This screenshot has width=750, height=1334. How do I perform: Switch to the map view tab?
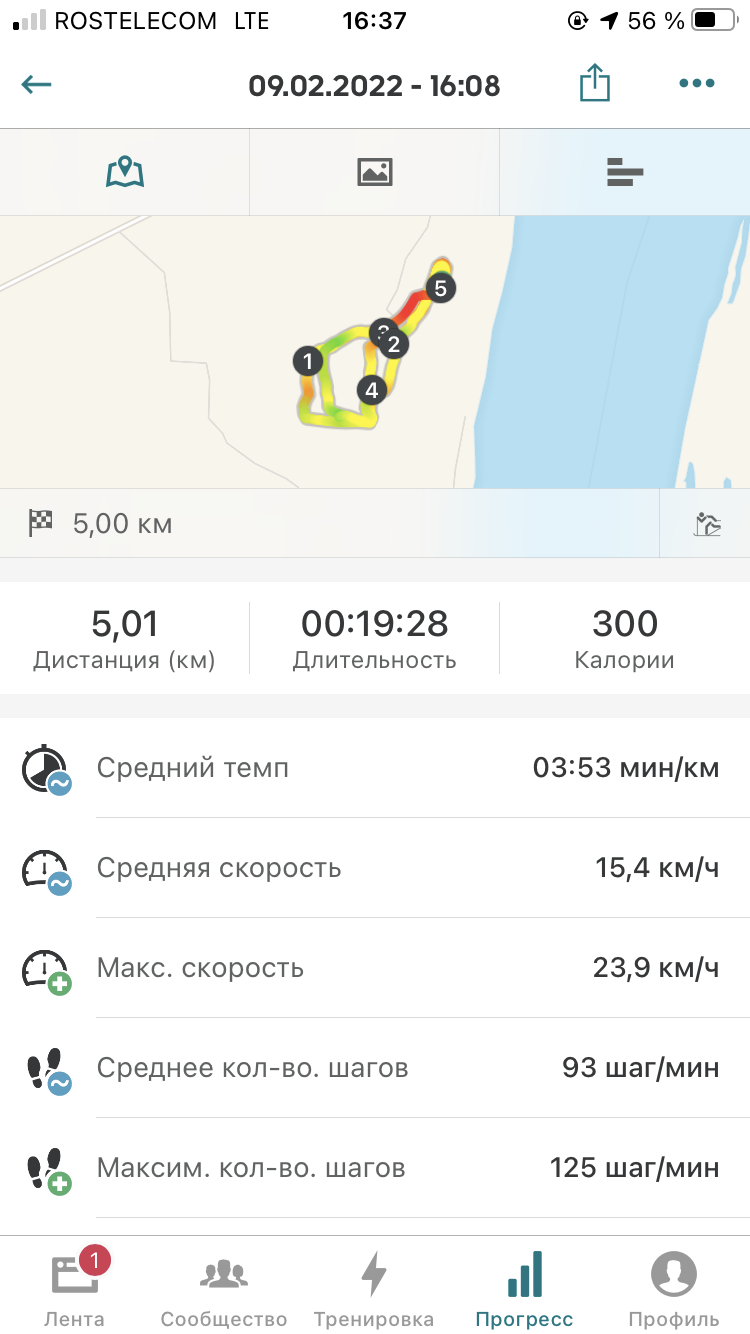(x=125, y=172)
